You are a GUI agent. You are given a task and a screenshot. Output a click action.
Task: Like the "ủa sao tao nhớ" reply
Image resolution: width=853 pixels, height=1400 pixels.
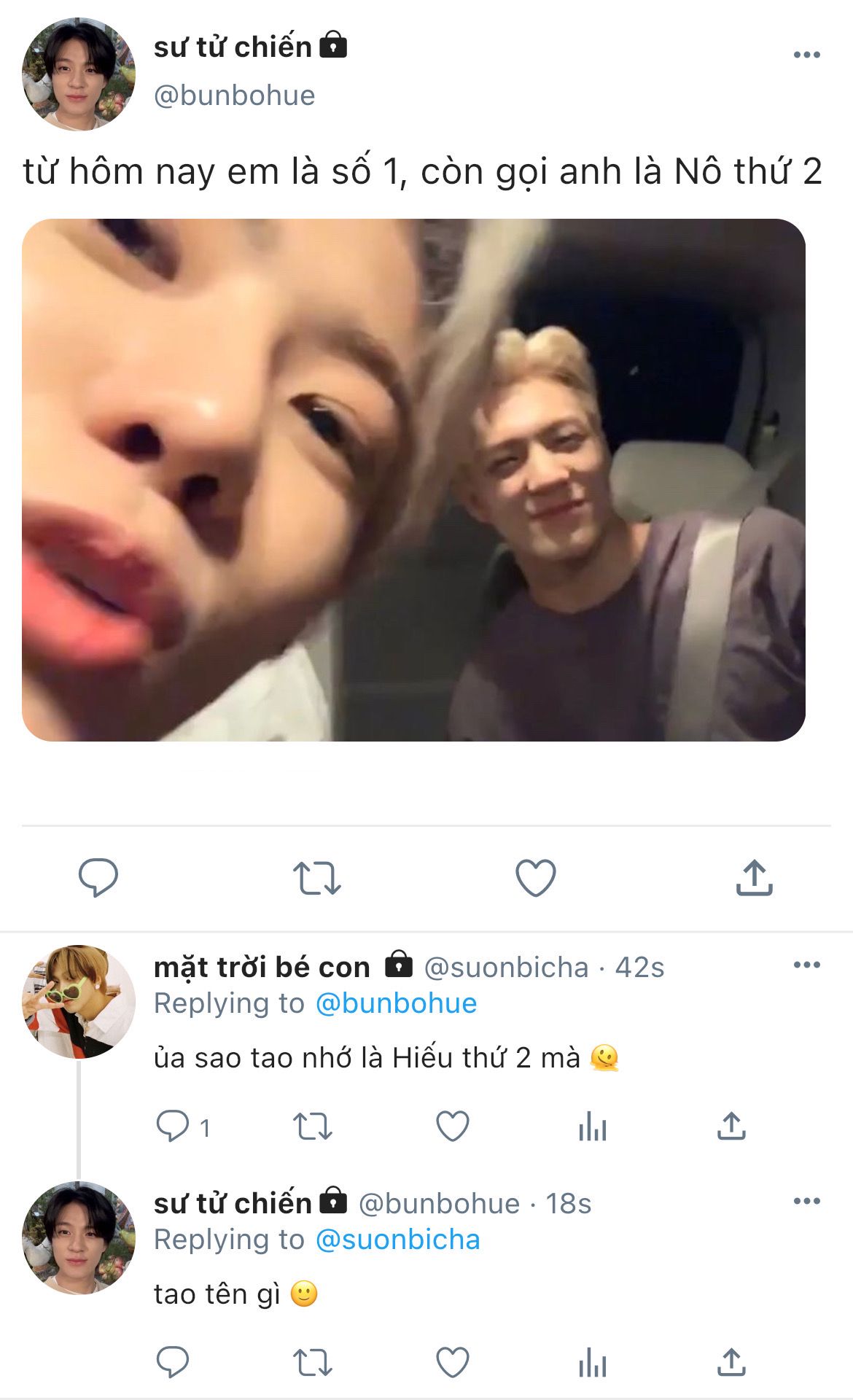(x=452, y=1127)
